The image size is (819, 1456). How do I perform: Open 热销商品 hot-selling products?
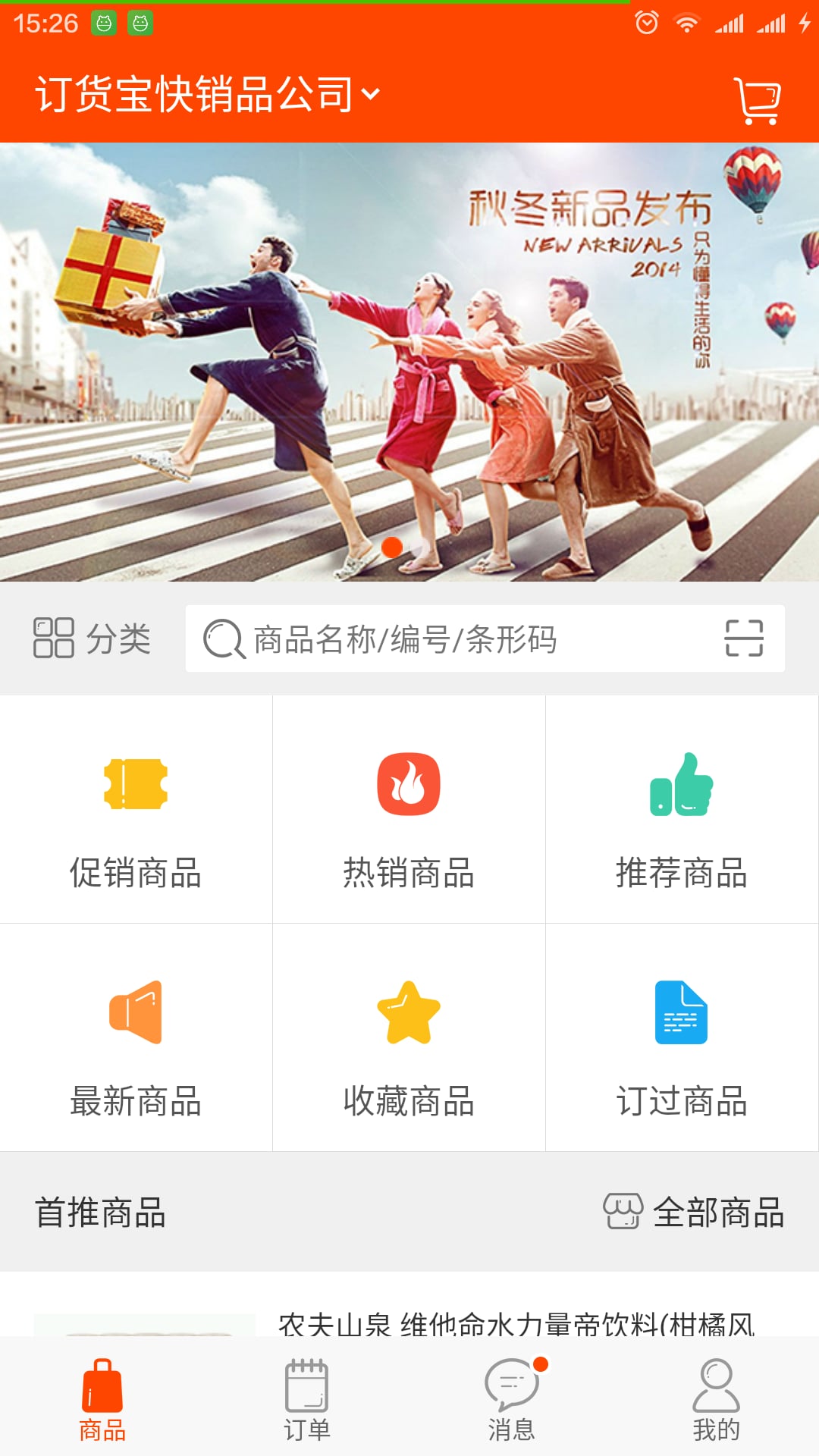409,809
